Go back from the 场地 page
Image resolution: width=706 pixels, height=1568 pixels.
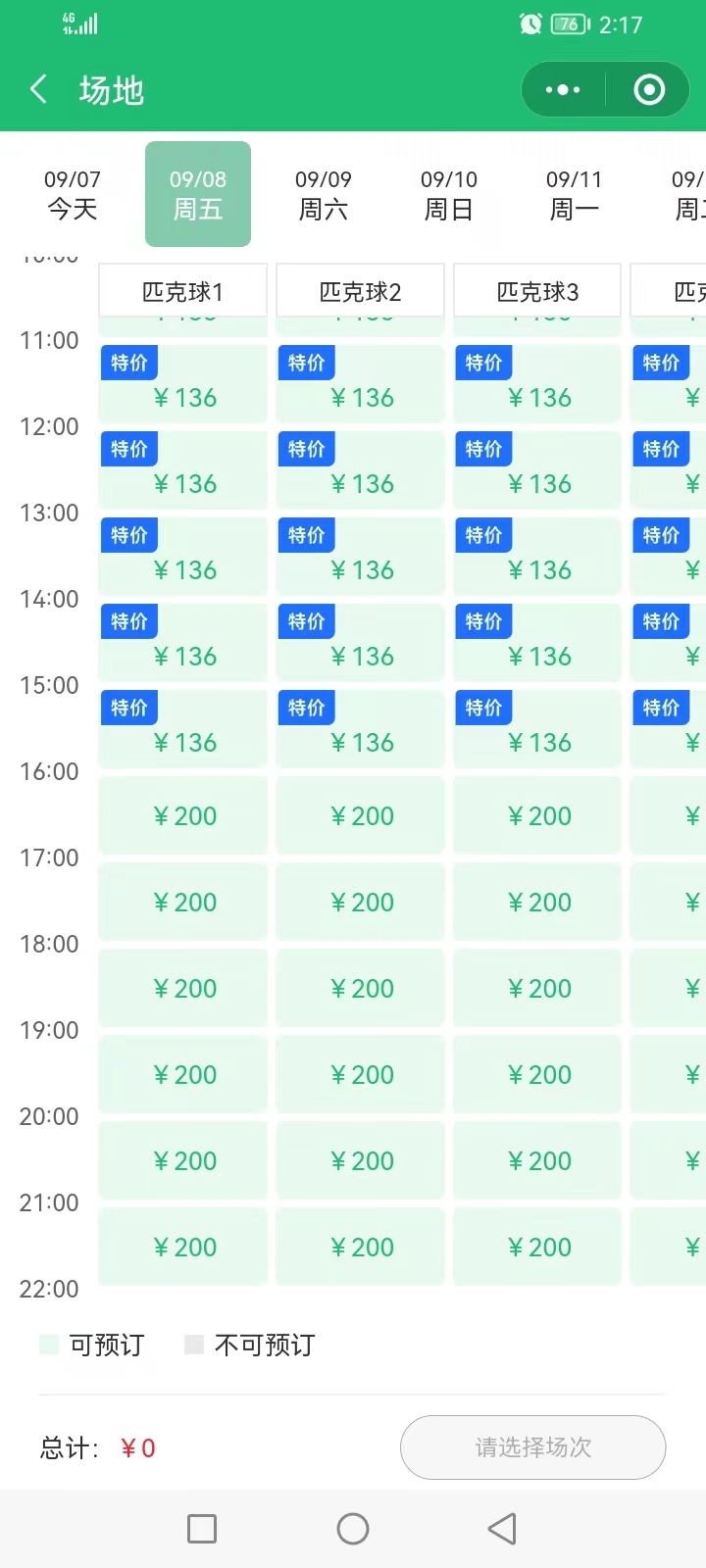coord(39,90)
